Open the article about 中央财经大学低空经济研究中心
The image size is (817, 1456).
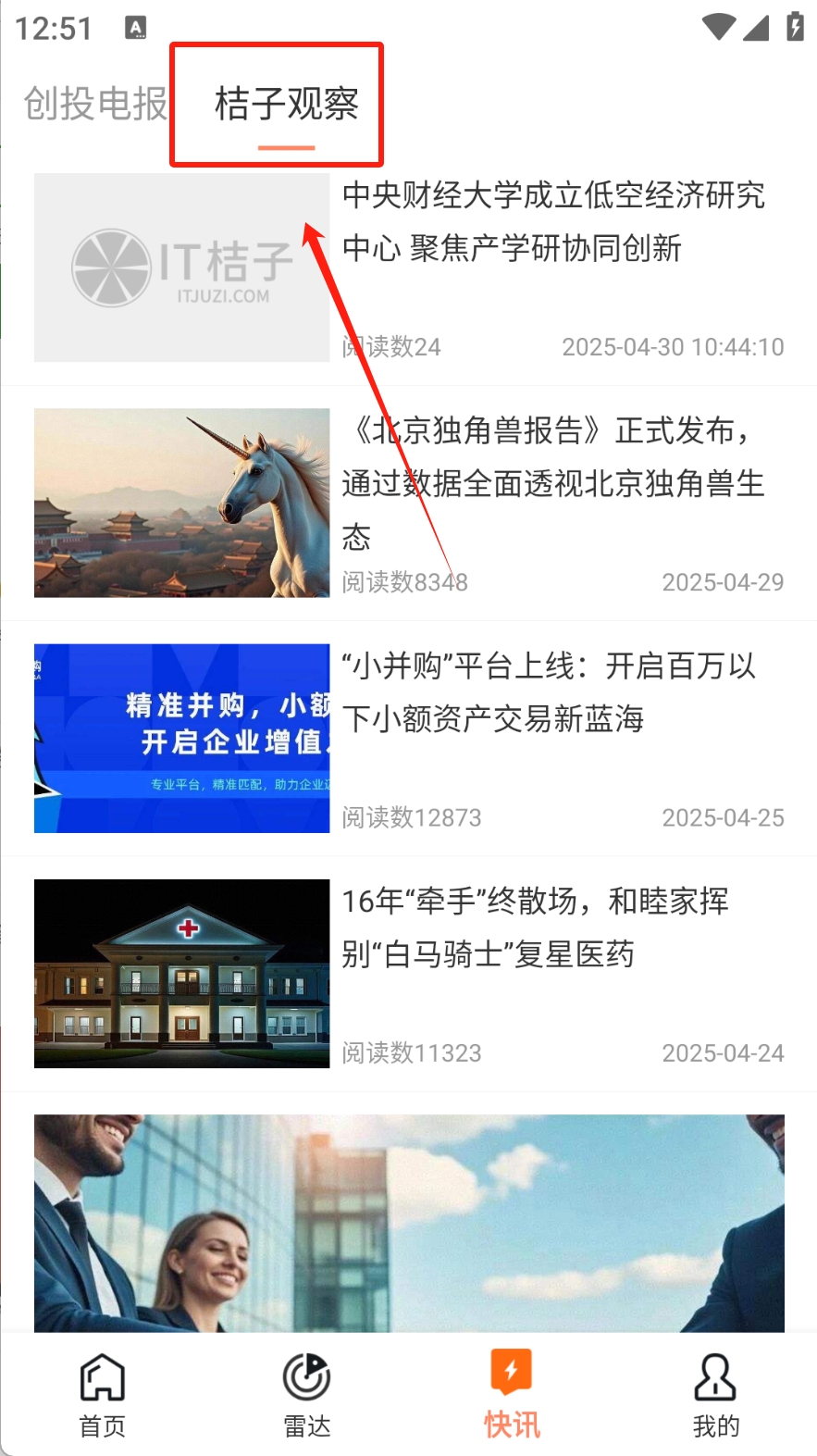553,222
